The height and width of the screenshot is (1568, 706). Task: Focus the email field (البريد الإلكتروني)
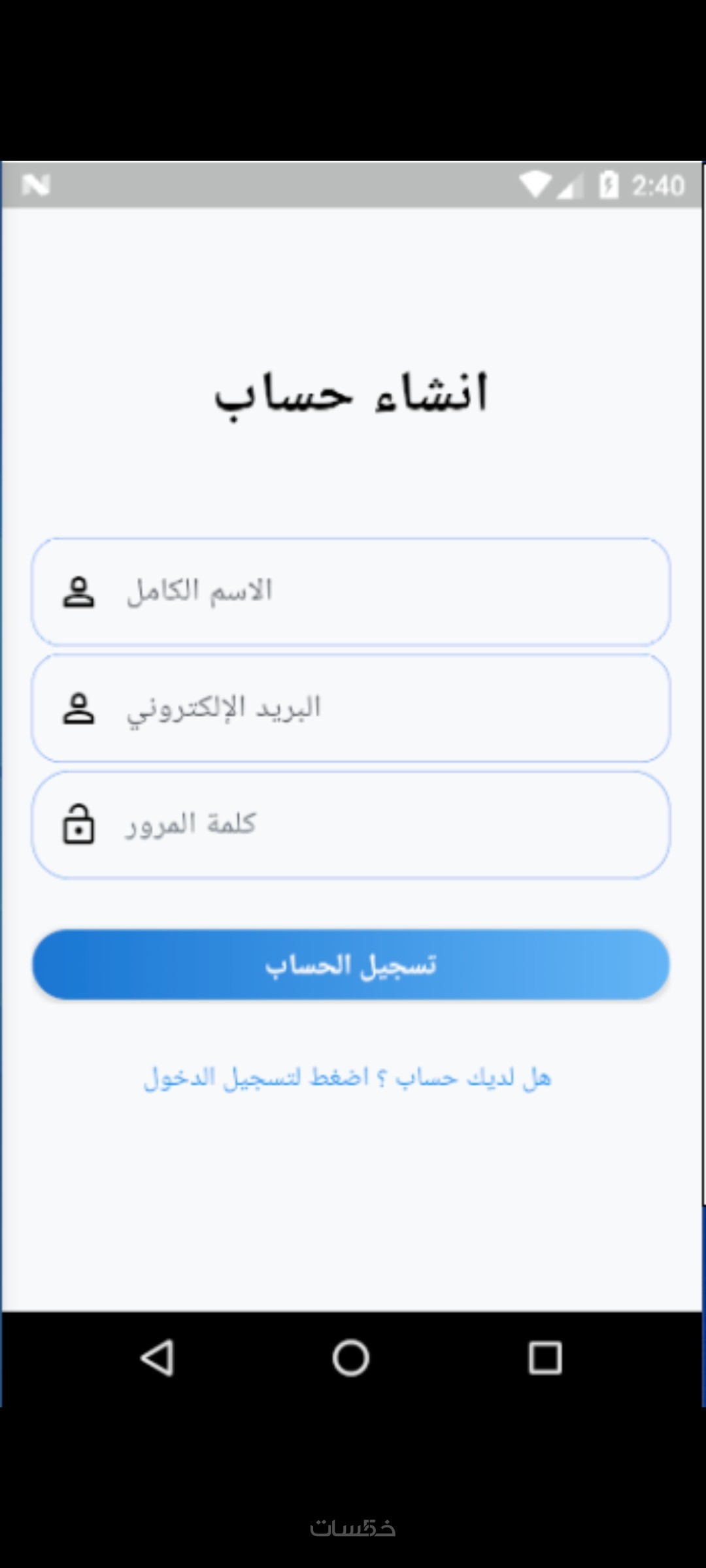[351, 708]
